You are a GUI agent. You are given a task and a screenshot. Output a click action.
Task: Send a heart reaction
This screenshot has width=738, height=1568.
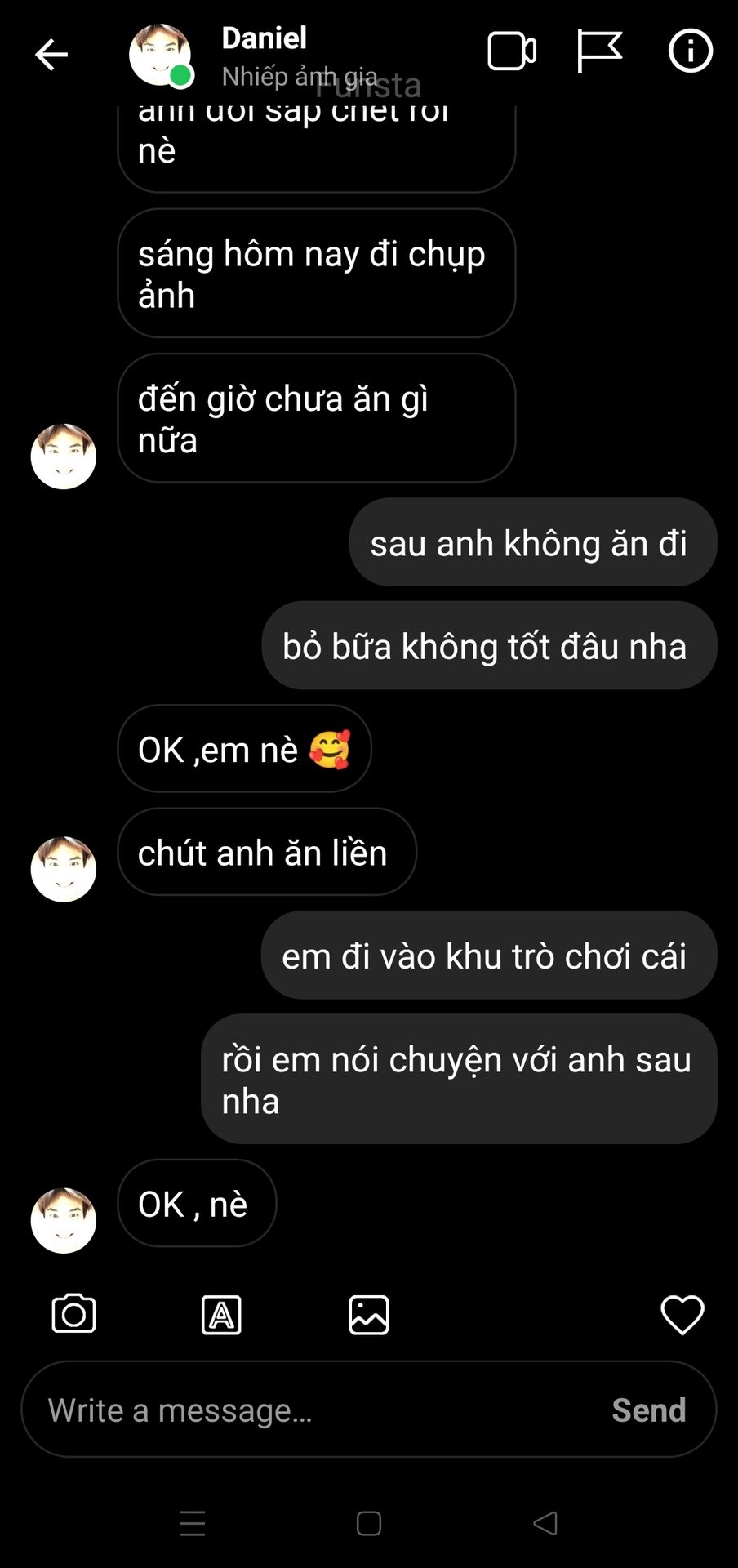[682, 1315]
